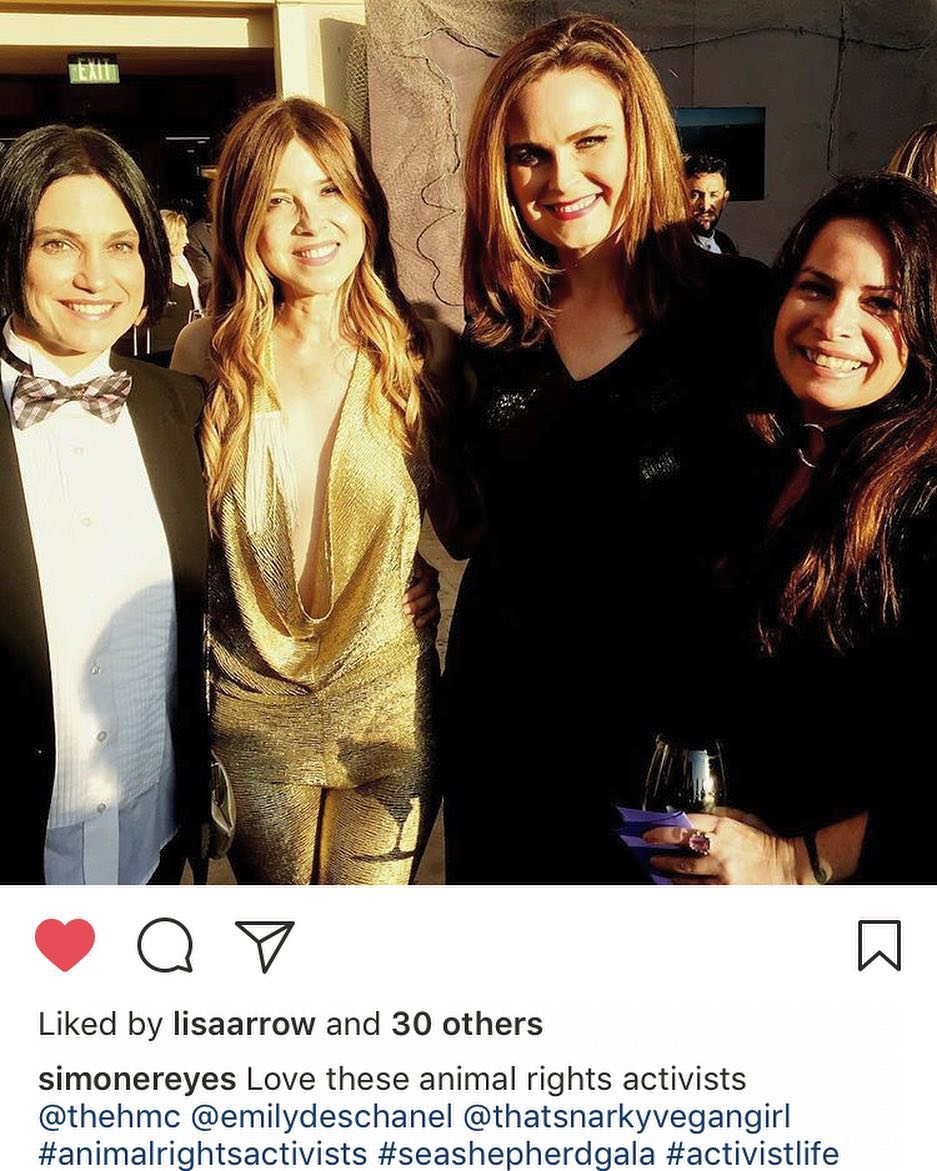The height and width of the screenshot is (1171, 937).
Task: Open simonereyes' profile from caption
Action: (x=137, y=1080)
